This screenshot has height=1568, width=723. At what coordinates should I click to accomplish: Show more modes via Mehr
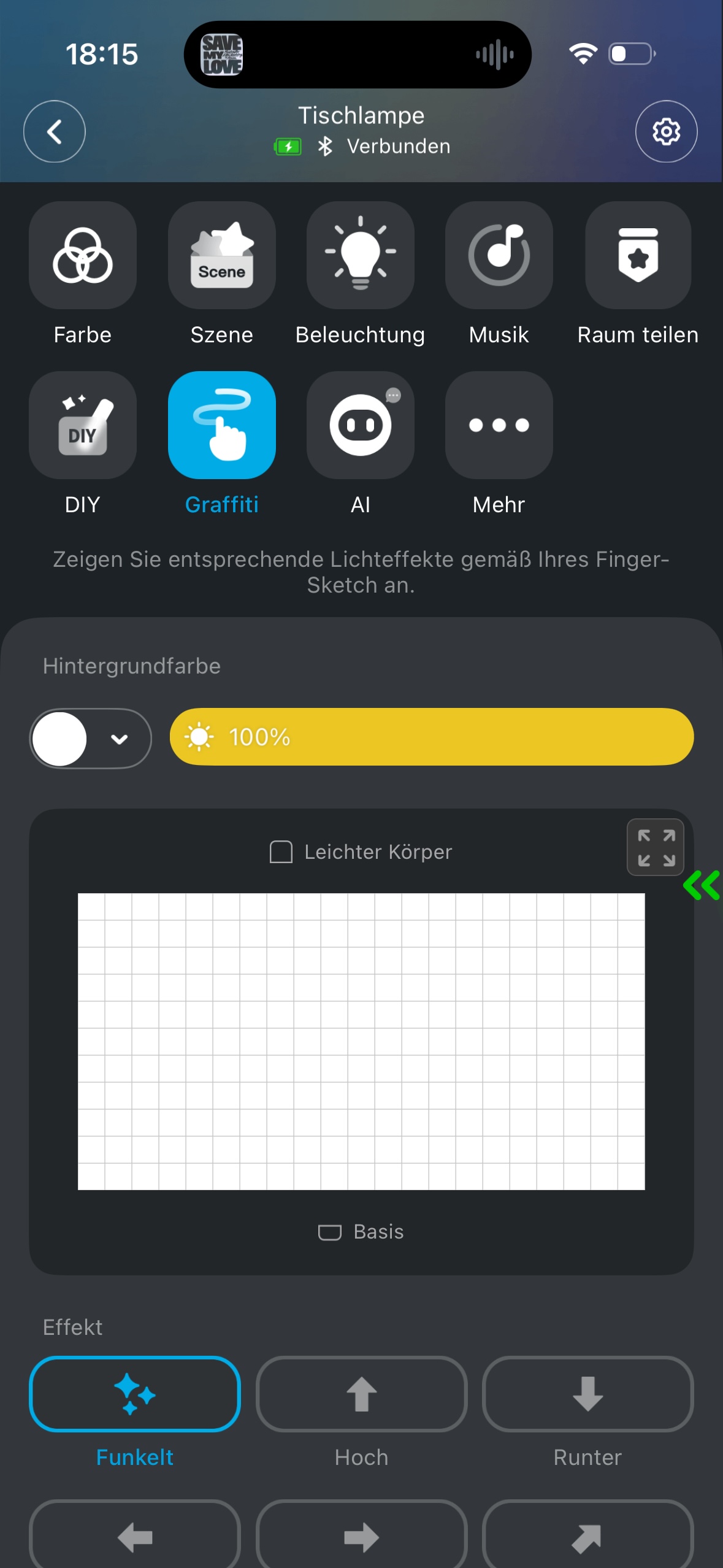coord(499,425)
